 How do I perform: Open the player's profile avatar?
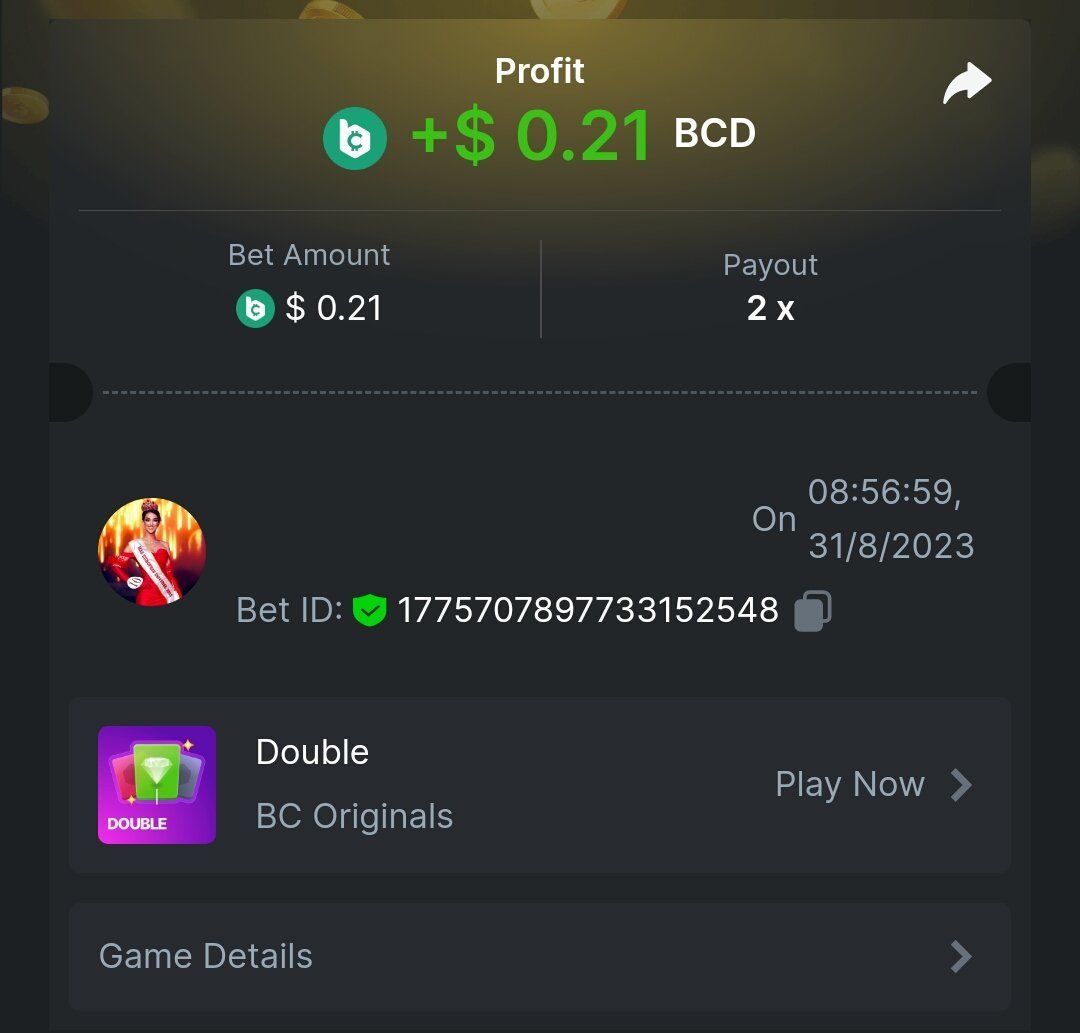click(x=152, y=552)
